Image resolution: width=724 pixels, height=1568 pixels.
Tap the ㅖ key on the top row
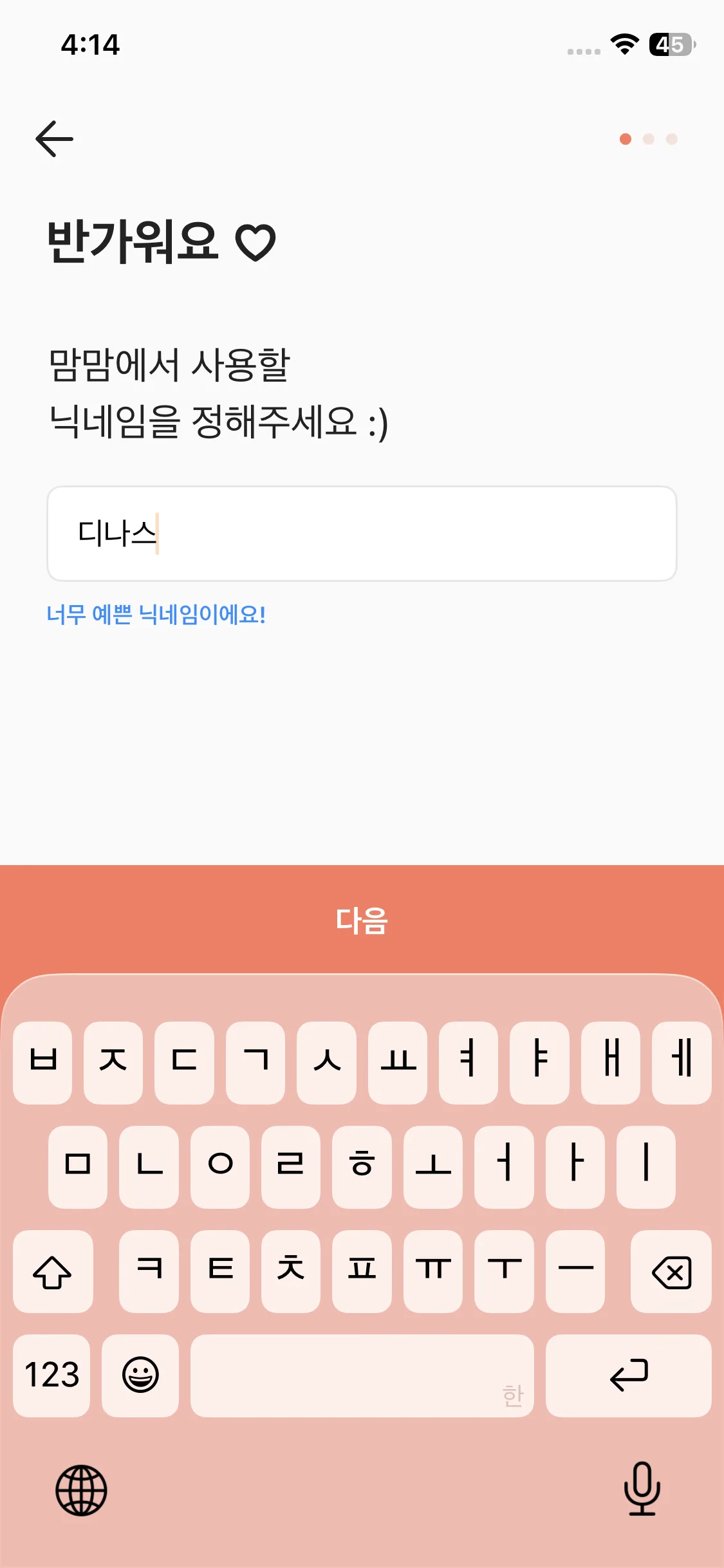[681, 1062]
